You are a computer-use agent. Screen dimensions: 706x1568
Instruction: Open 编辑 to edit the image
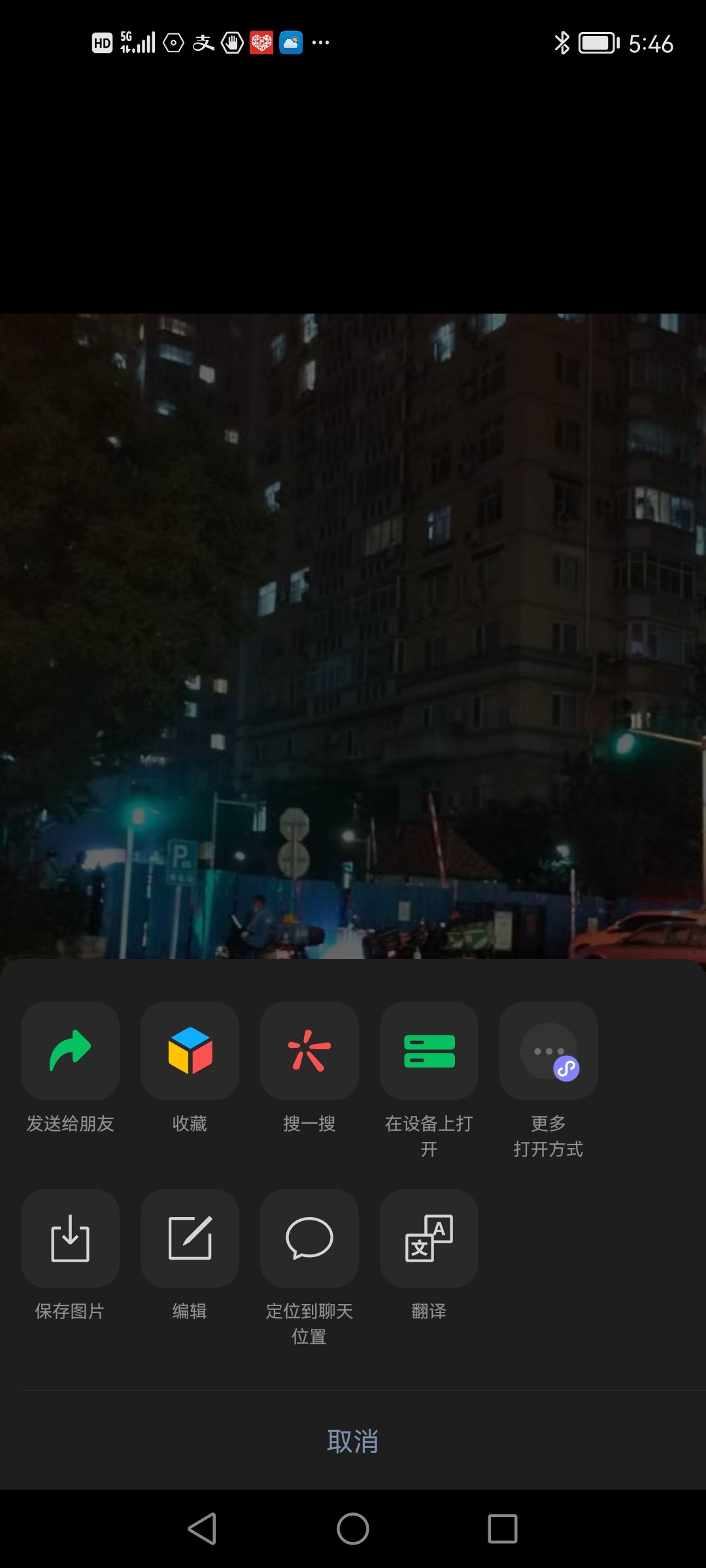tap(190, 1239)
